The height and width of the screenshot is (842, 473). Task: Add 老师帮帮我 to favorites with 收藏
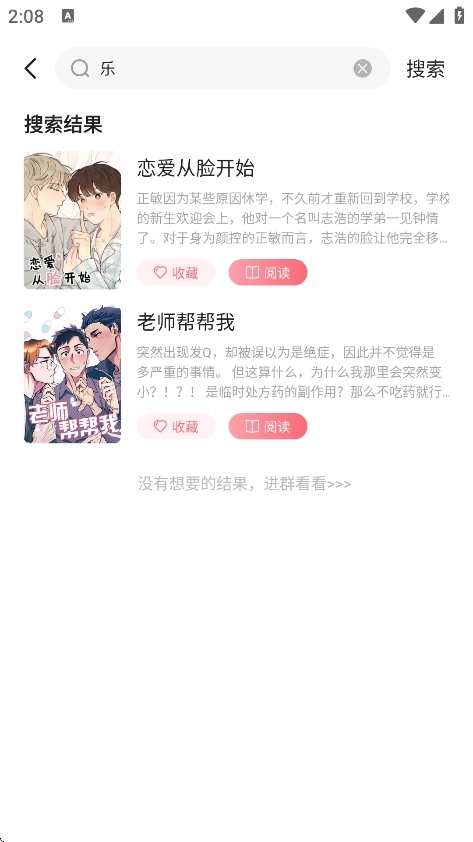coord(176,426)
